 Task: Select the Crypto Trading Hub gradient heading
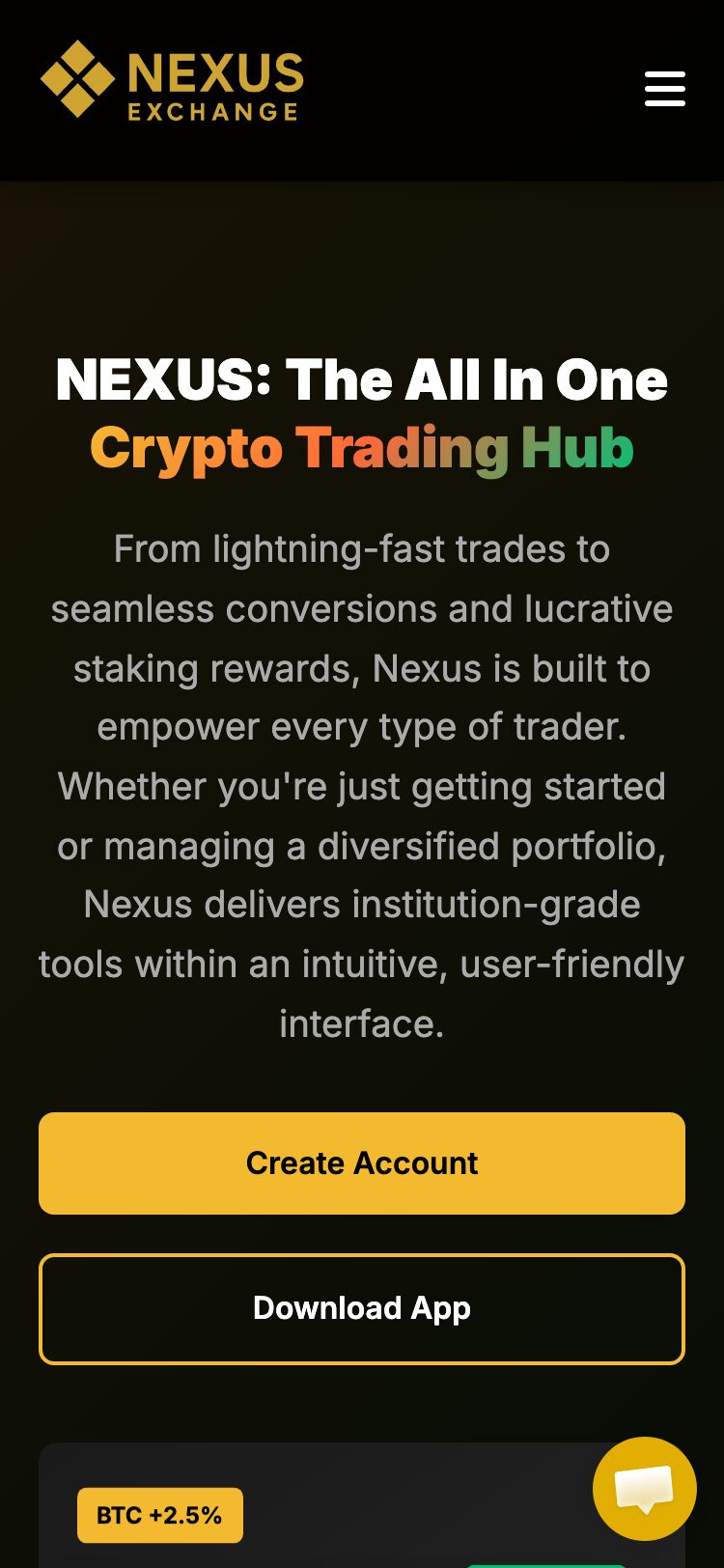360,448
